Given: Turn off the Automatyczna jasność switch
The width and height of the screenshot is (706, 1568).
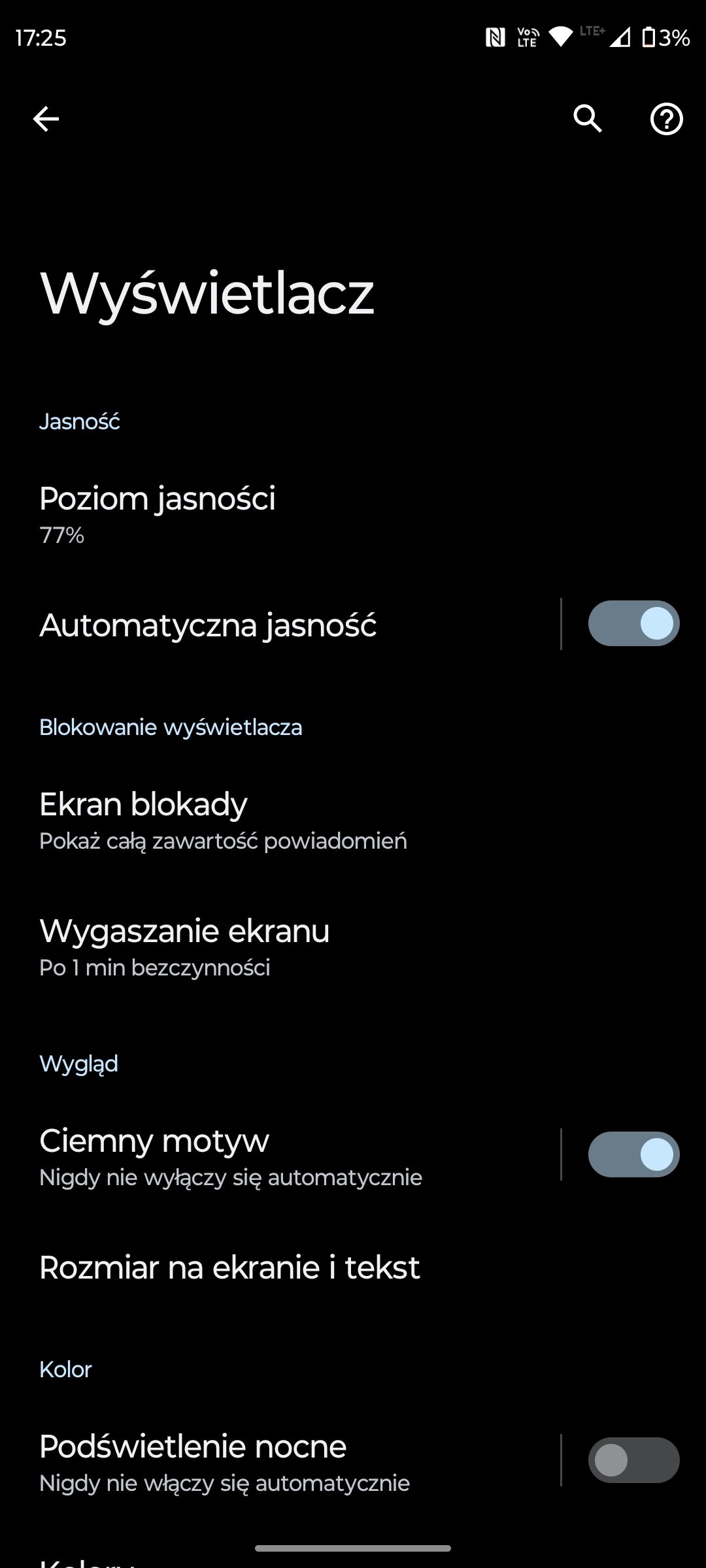Looking at the screenshot, I should coord(633,623).
